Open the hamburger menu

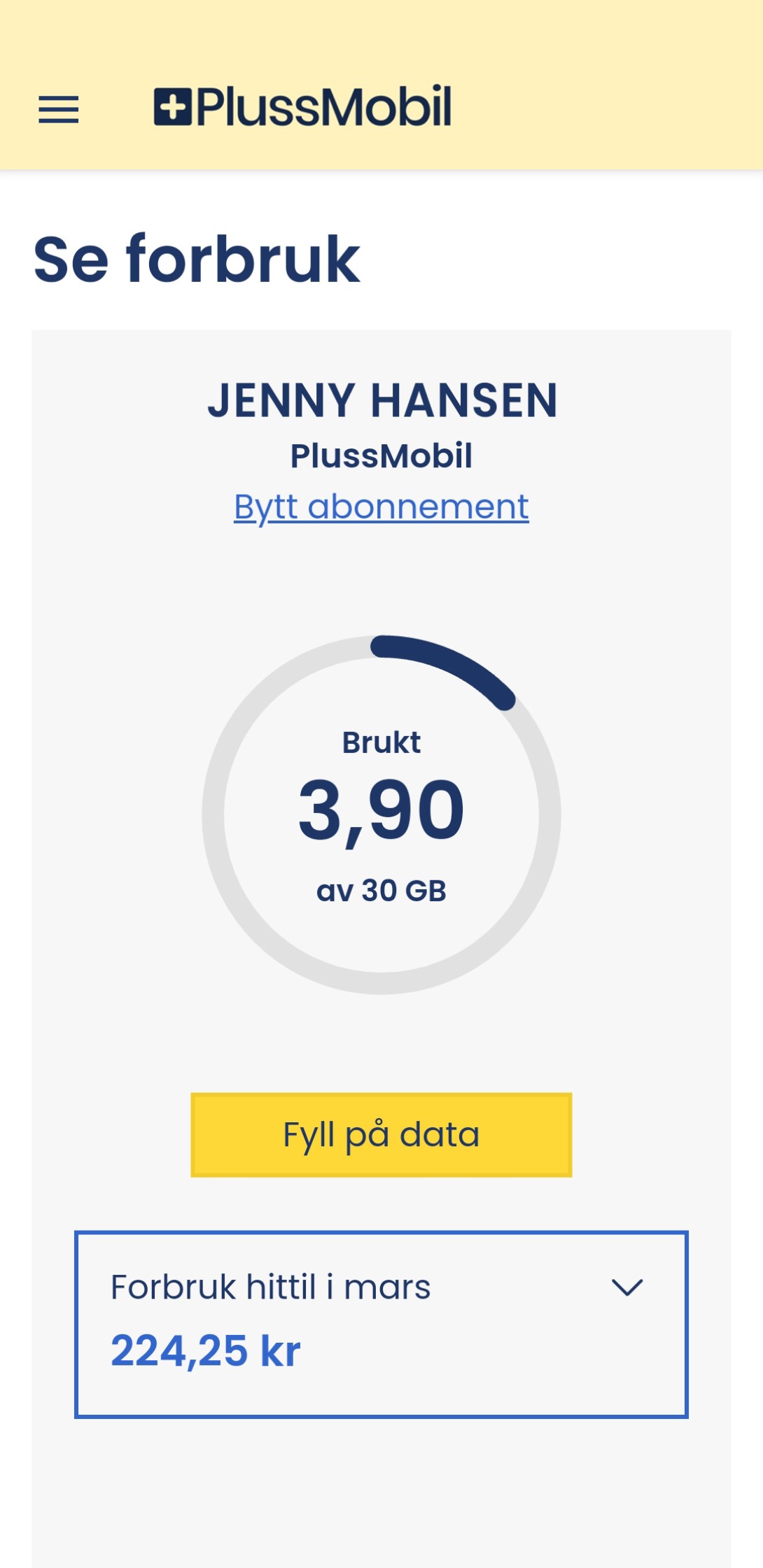pos(59,110)
